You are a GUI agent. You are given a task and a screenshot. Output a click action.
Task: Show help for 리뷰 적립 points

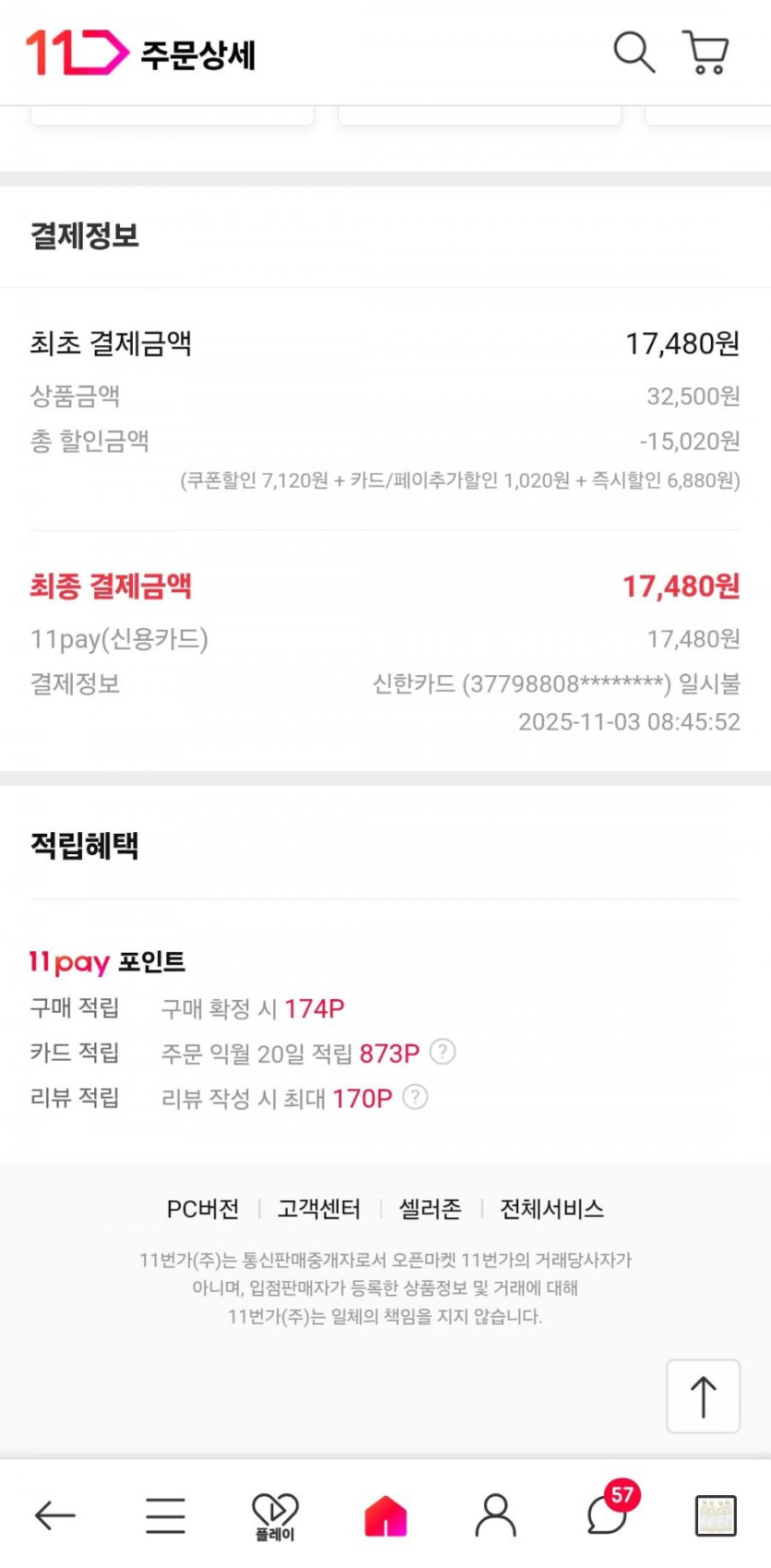pyautogui.click(x=416, y=1097)
